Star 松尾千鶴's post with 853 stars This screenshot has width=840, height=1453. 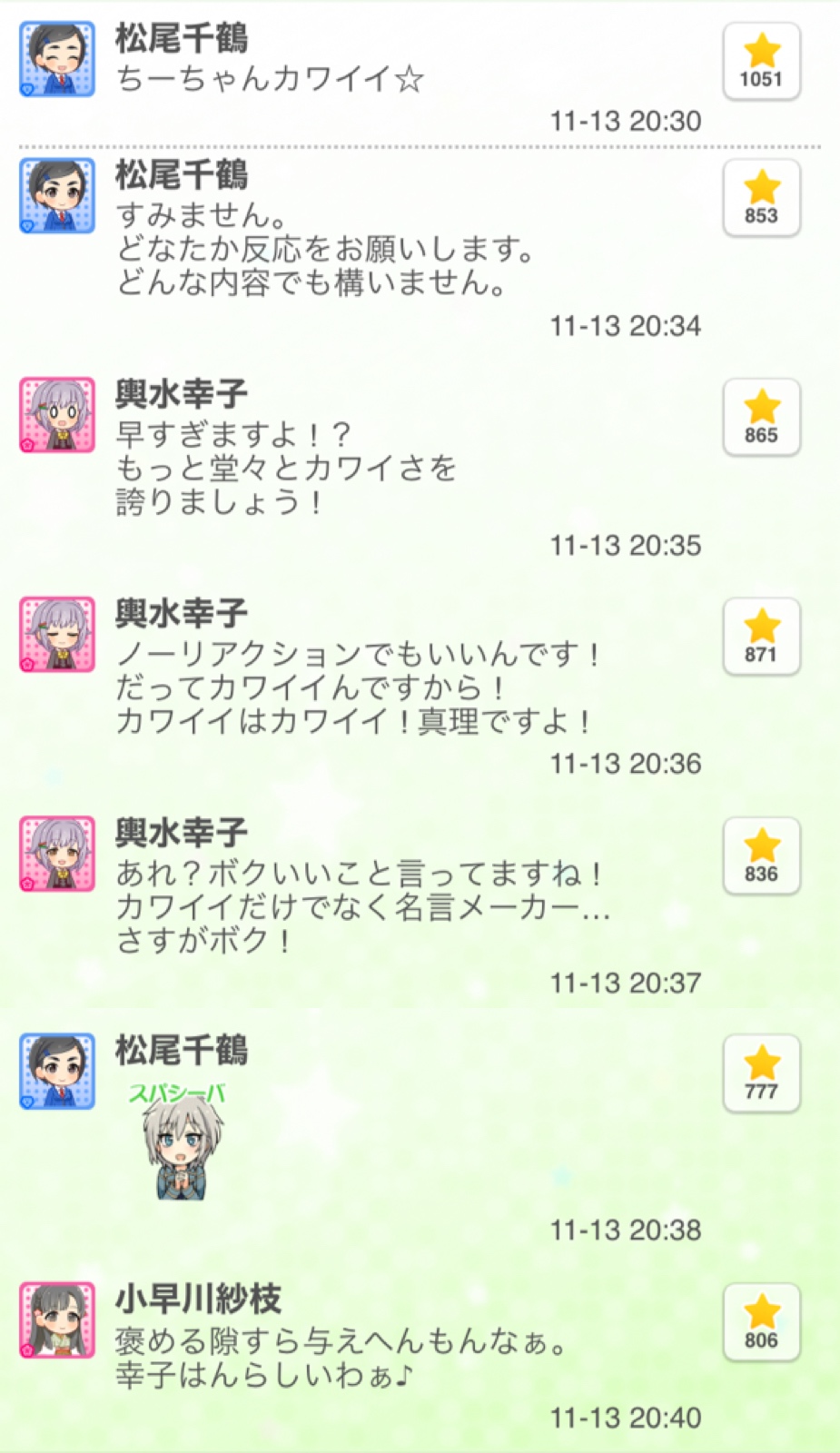pos(761,198)
